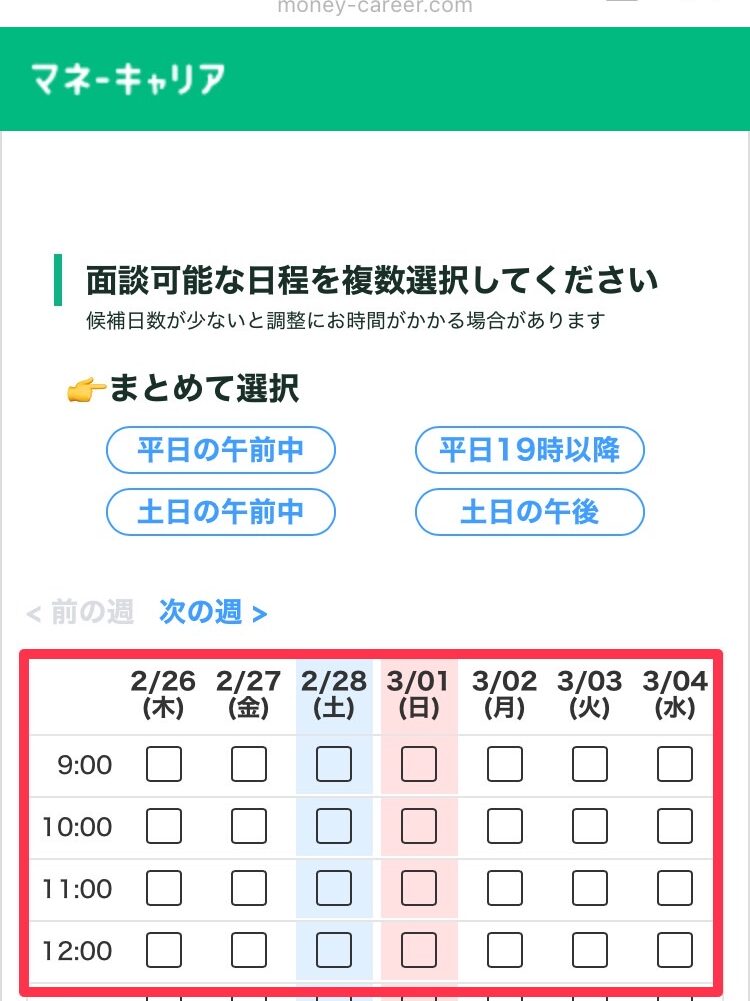Select all 土日の午後 slots
Viewport: 750px width, 1001px height.
(529, 513)
